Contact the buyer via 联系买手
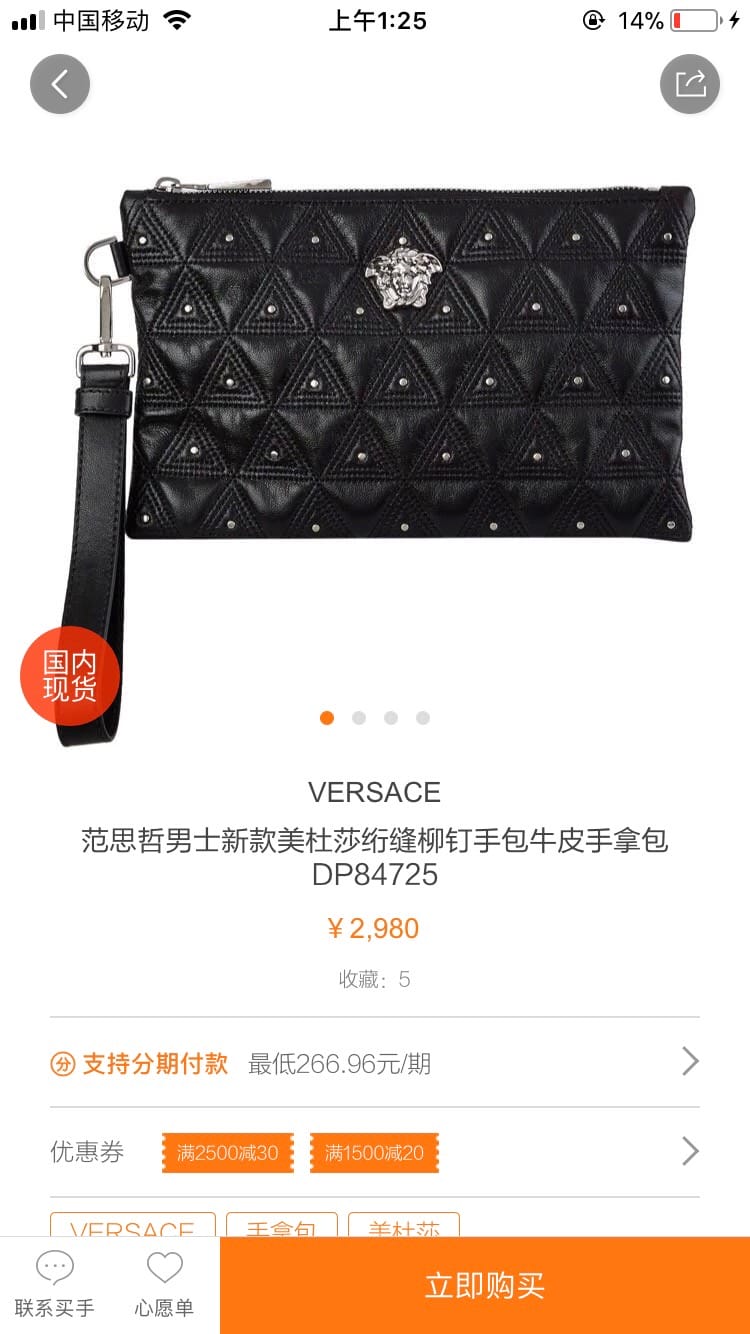This screenshot has width=750, height=1334. 55,1285
